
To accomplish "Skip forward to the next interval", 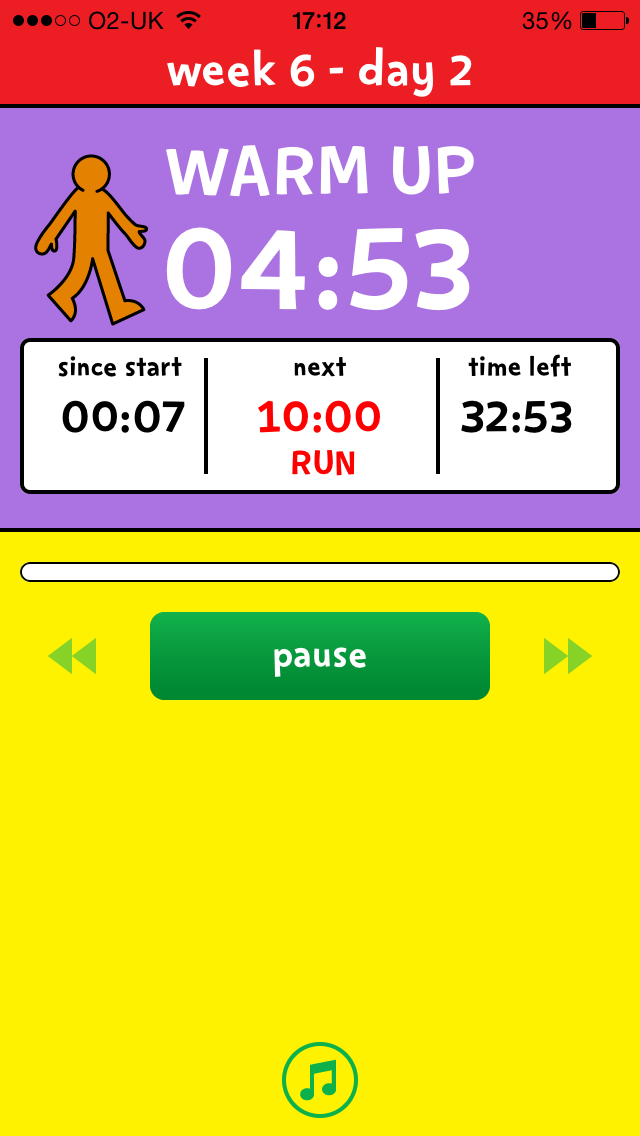I will (567, 656).
